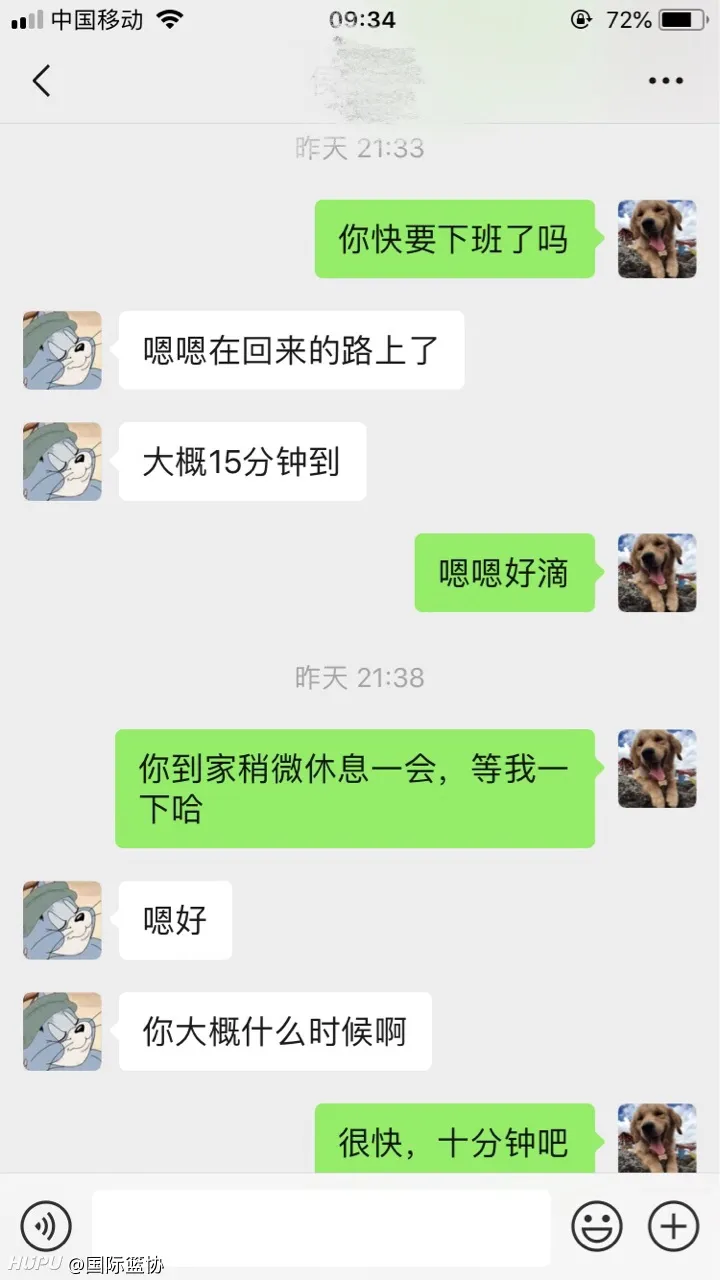Screen dimensions: 720x1280
Task: Open the emoji sticker panel
Action: coord(597,1226)
